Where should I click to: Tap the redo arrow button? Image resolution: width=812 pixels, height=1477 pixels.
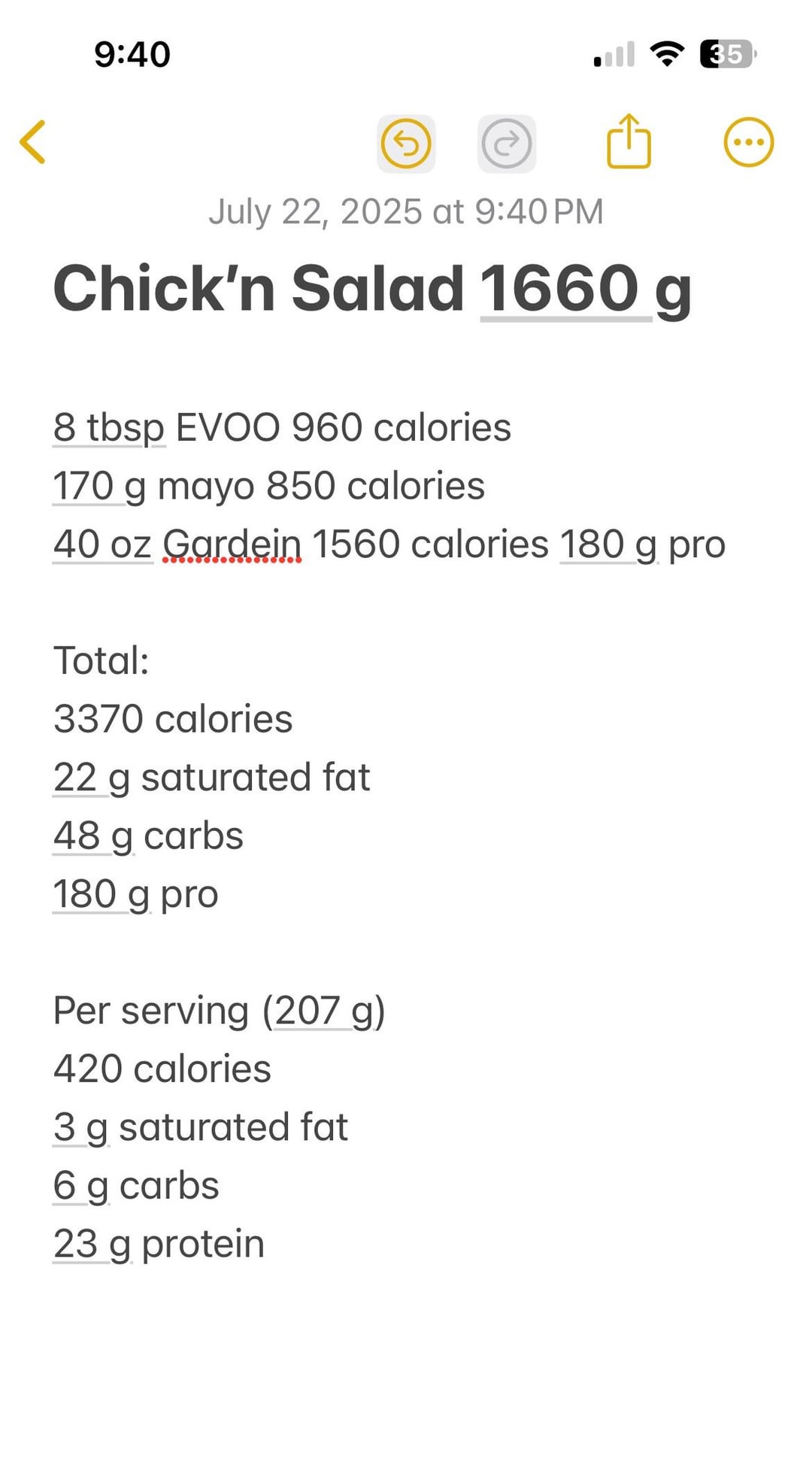507,144
